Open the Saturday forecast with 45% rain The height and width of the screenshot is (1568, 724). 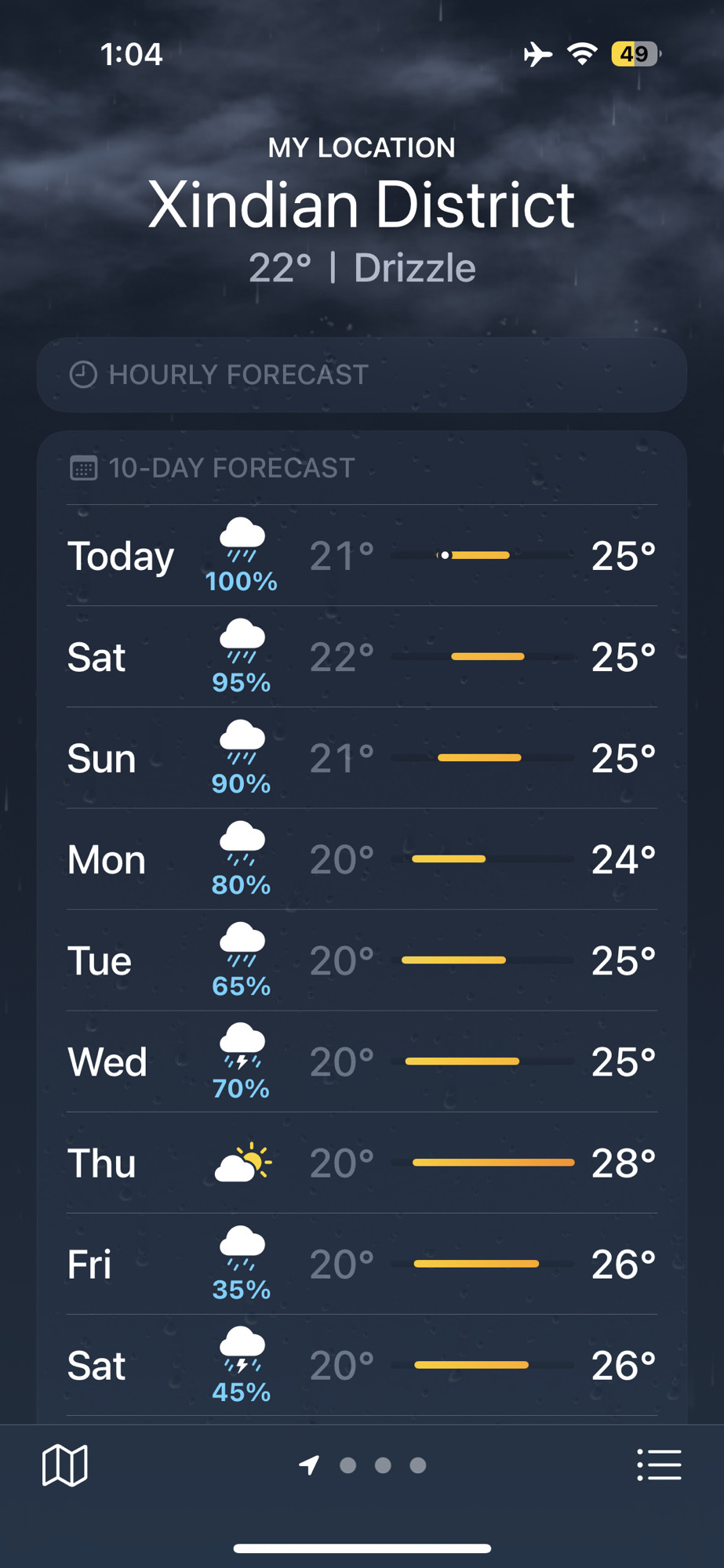(x=362, y=1365)
